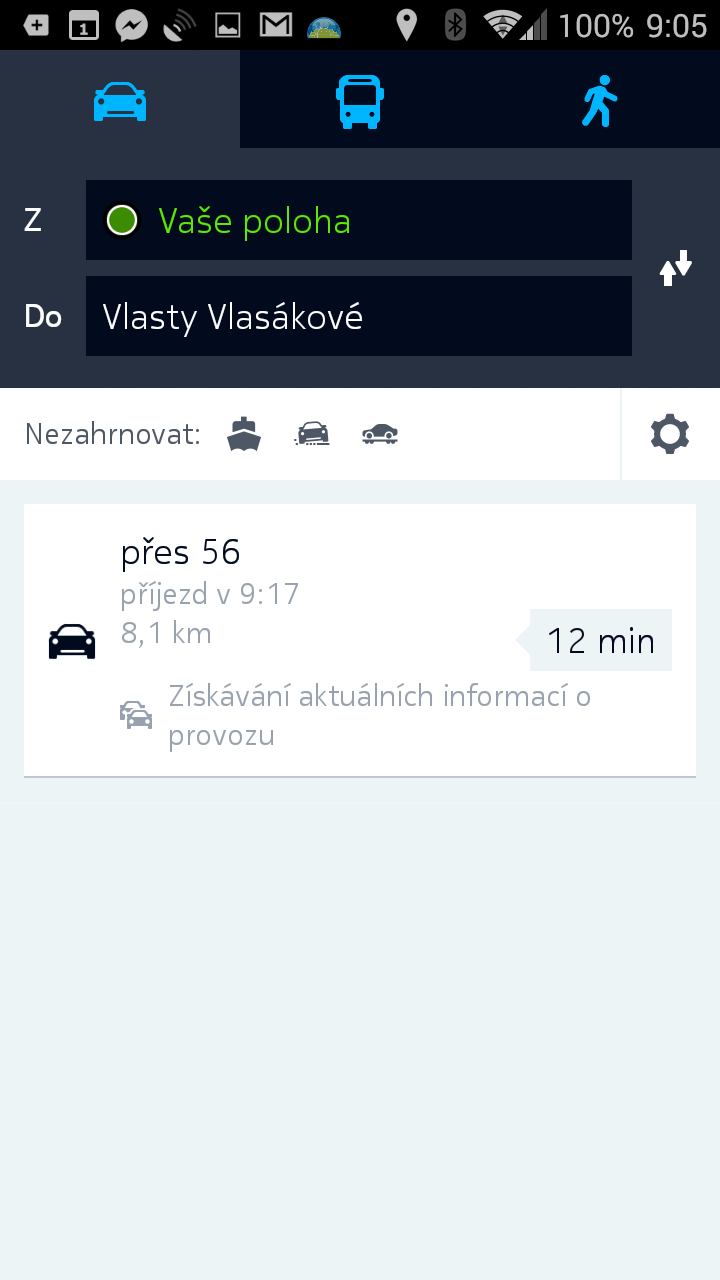The image size is (720, 1280).
Task: Swap start and destination
Action: (676, 268)
